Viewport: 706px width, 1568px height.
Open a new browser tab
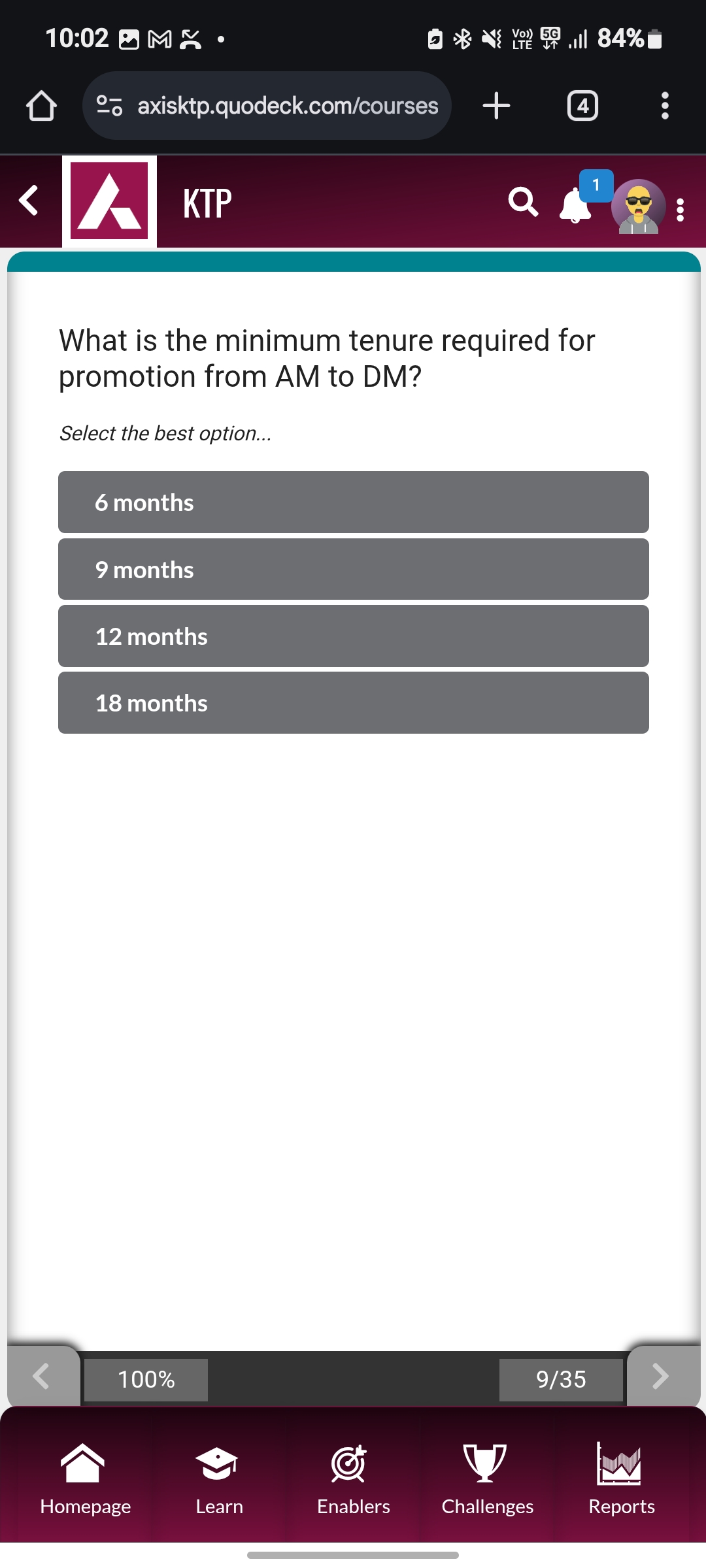pyautogui.click(x=496, y=106)
